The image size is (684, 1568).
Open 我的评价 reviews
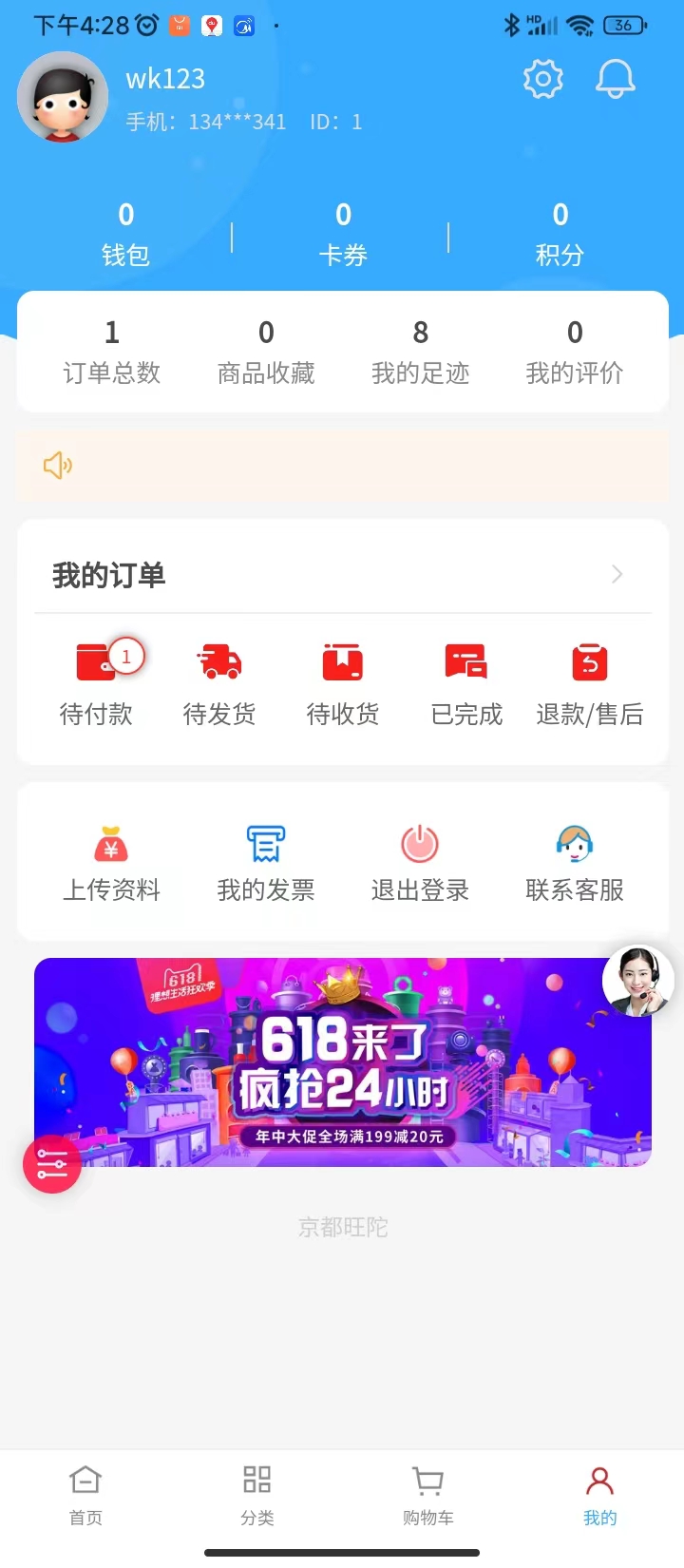click(x=575, y=352)
